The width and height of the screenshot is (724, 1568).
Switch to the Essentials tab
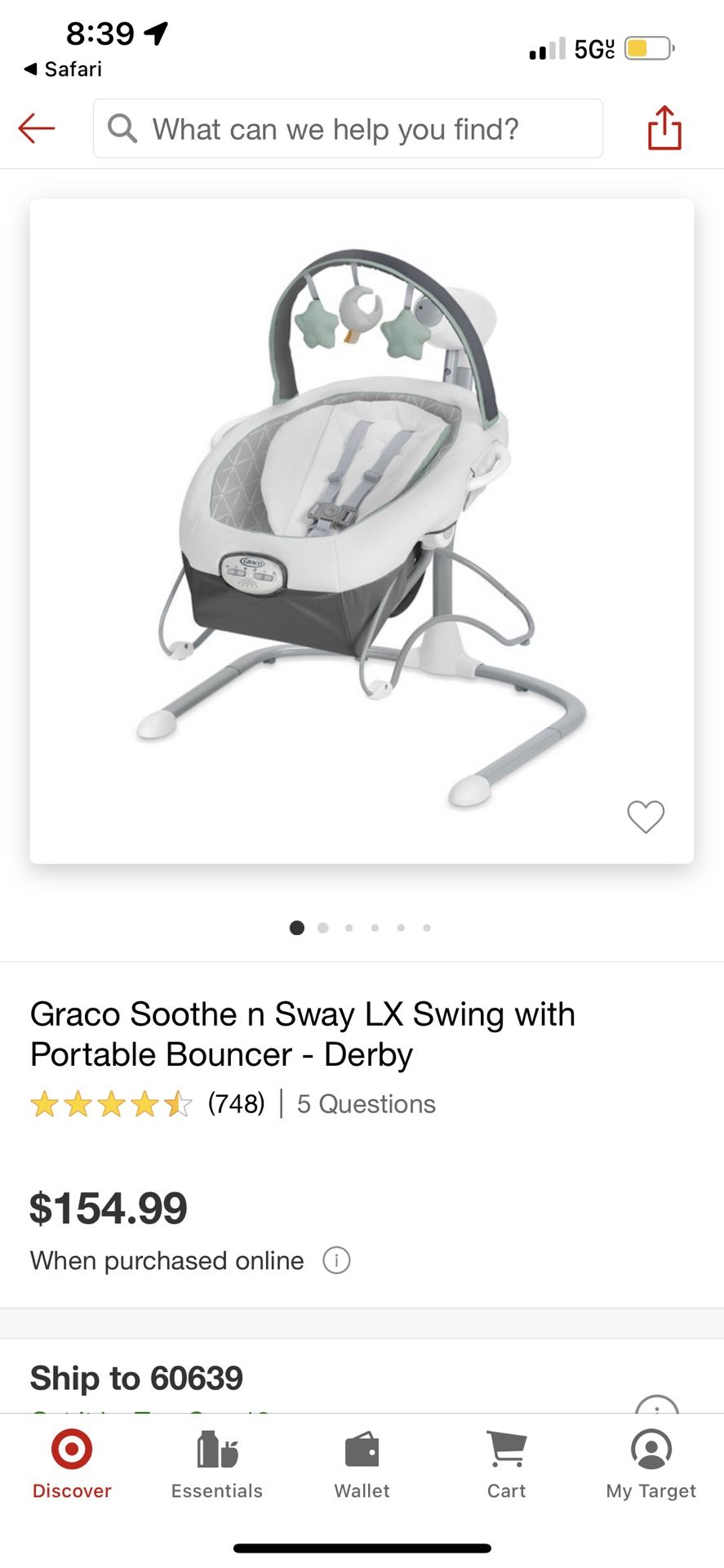click(217, 1465)
